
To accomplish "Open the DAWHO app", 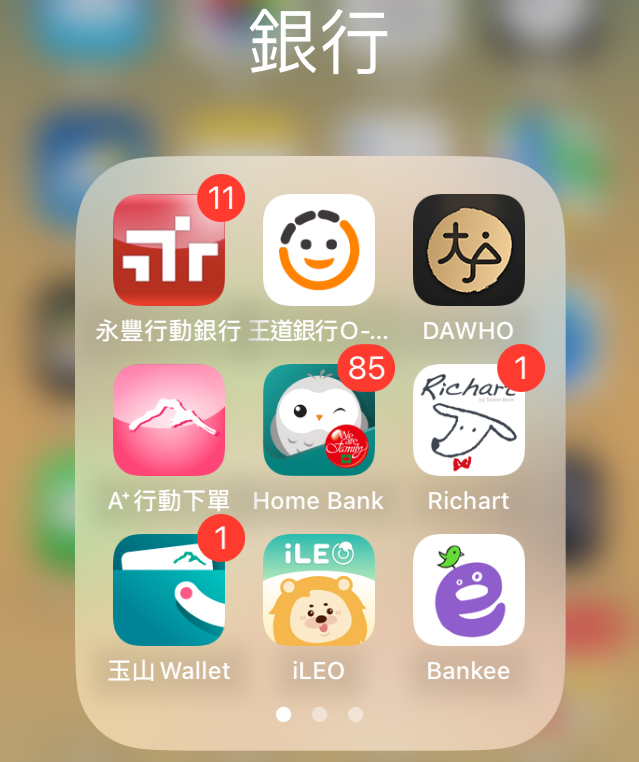I will click(468, 250).
